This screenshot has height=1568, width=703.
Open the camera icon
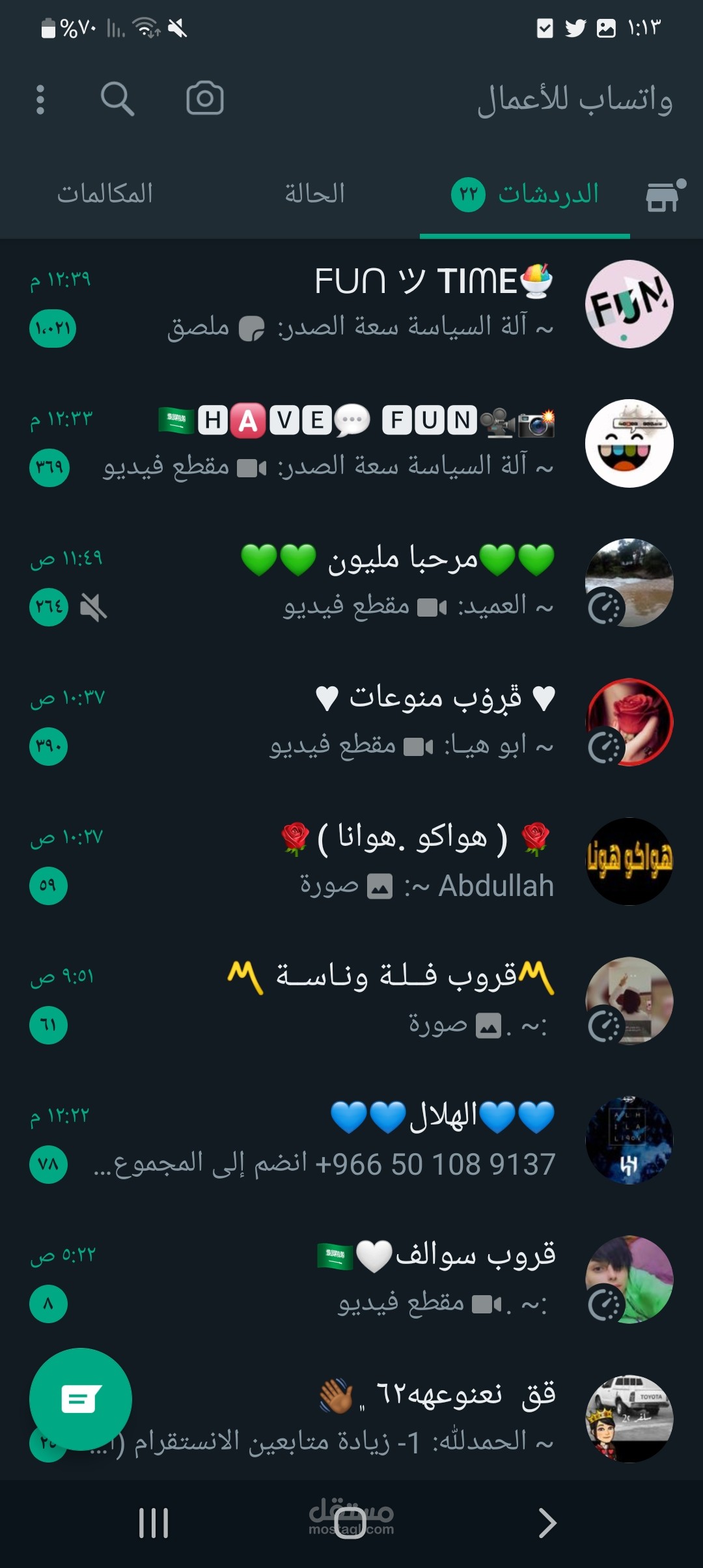204,99
